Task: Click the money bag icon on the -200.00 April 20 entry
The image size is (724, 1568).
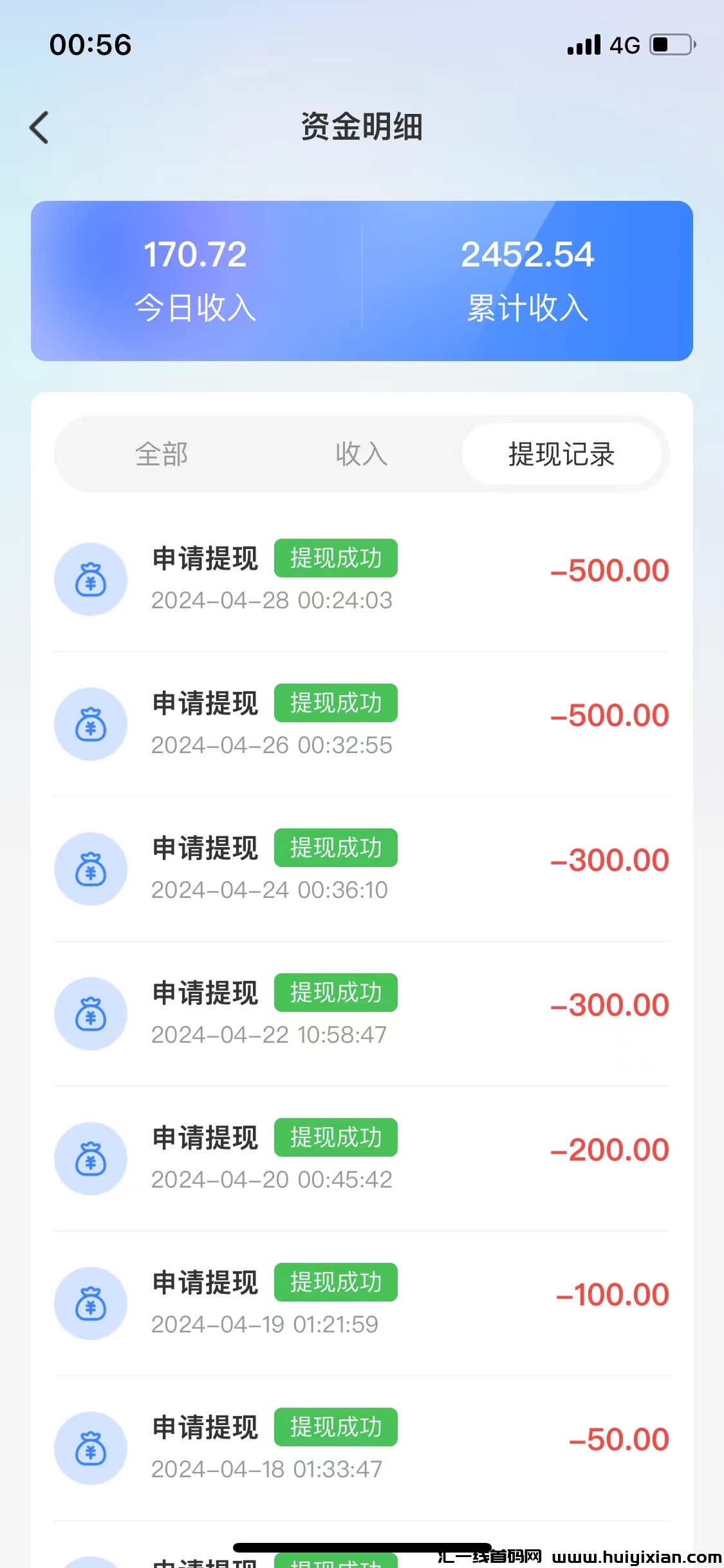Action: tap(91, 1158)
